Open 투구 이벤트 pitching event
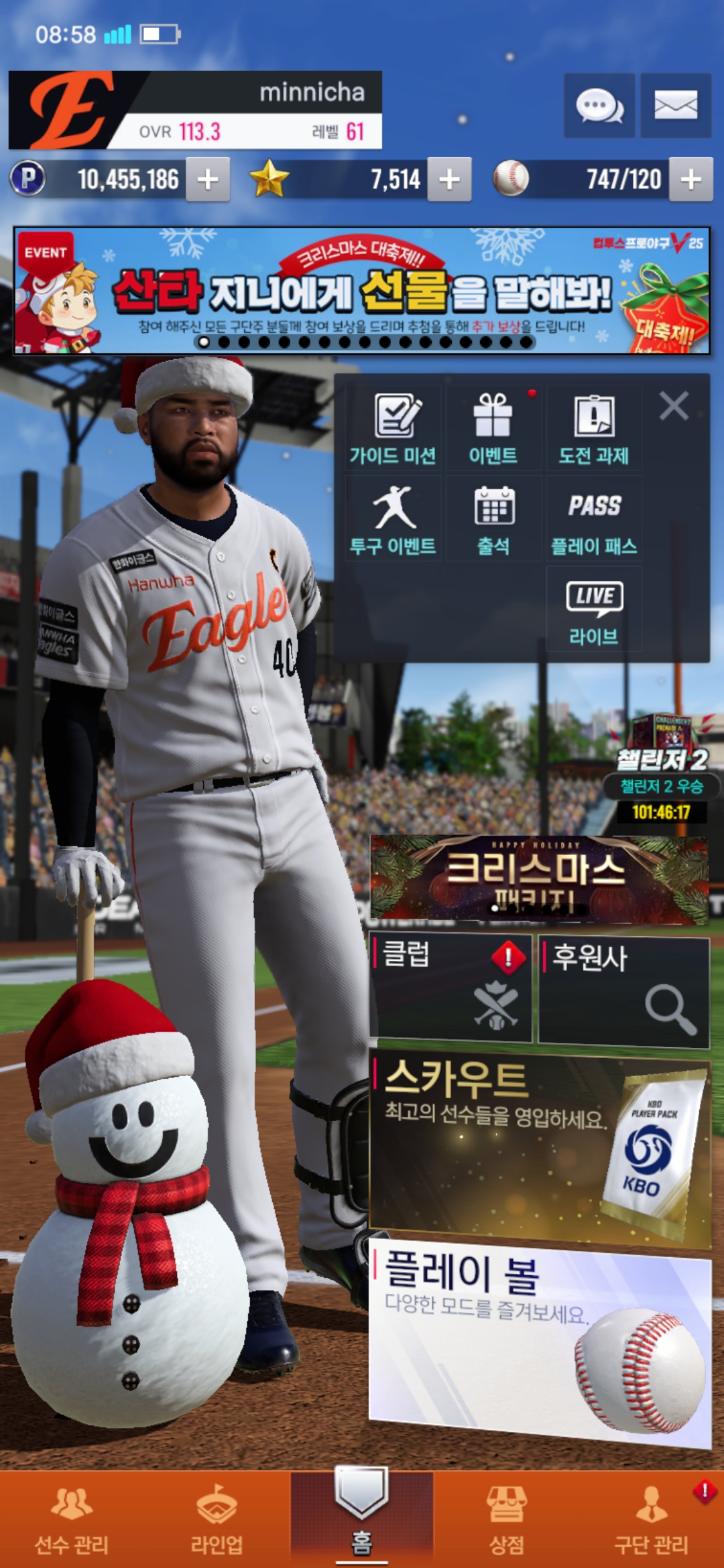 coord(394,519)
